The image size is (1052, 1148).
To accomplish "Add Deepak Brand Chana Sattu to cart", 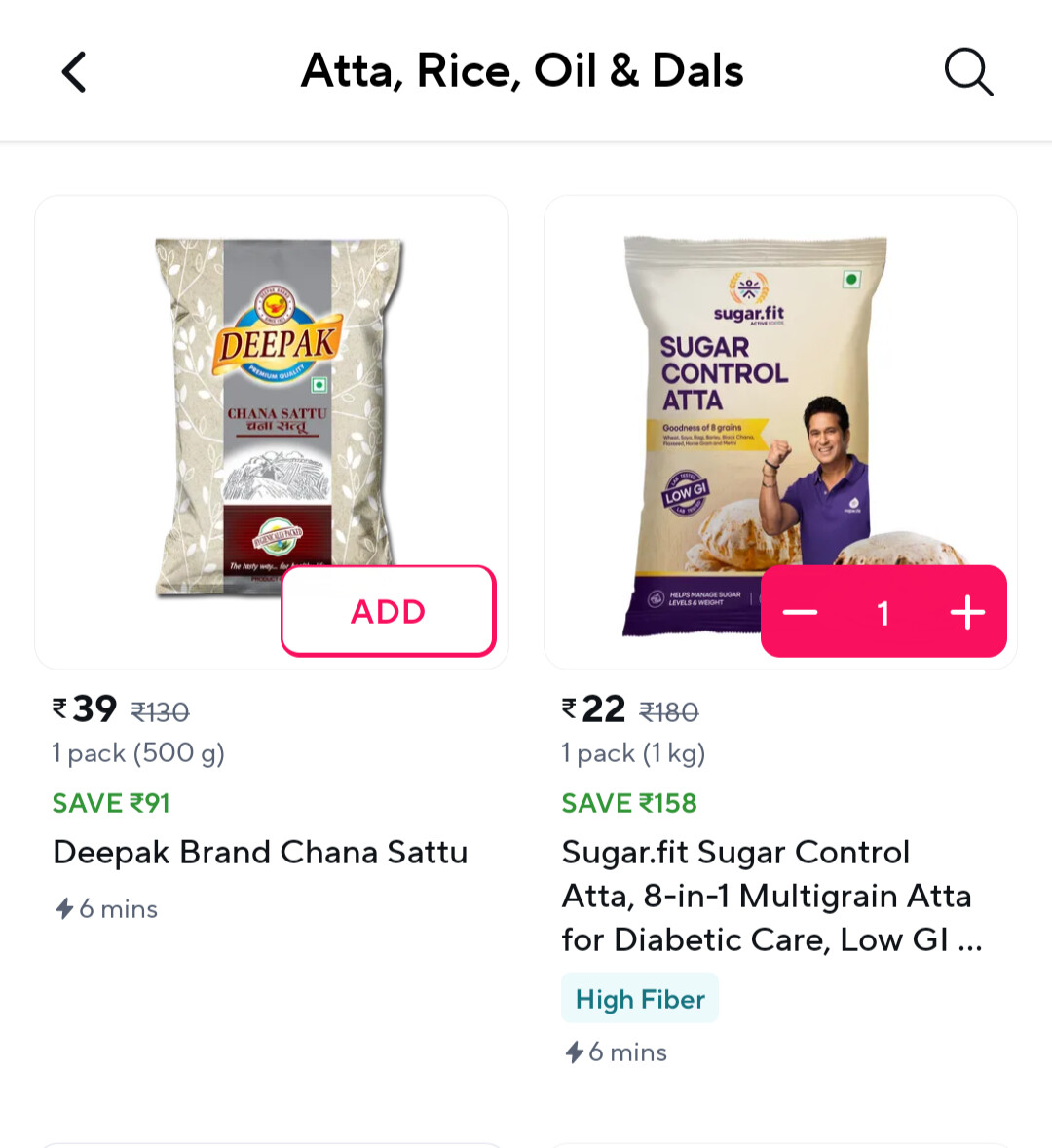I will point(388,611).
